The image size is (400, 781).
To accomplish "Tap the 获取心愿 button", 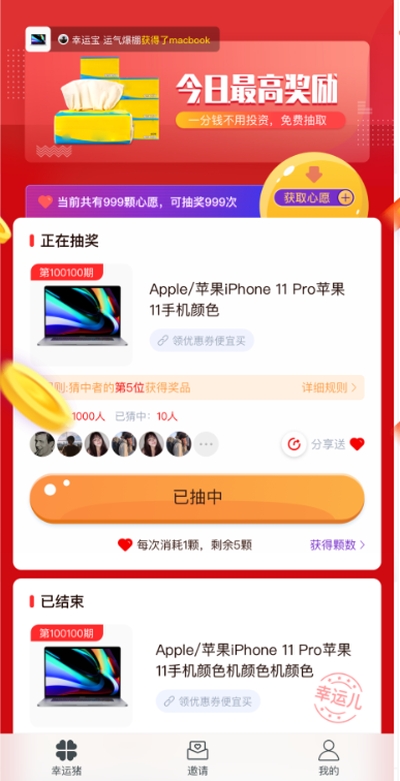I will [x=314, y=198].
